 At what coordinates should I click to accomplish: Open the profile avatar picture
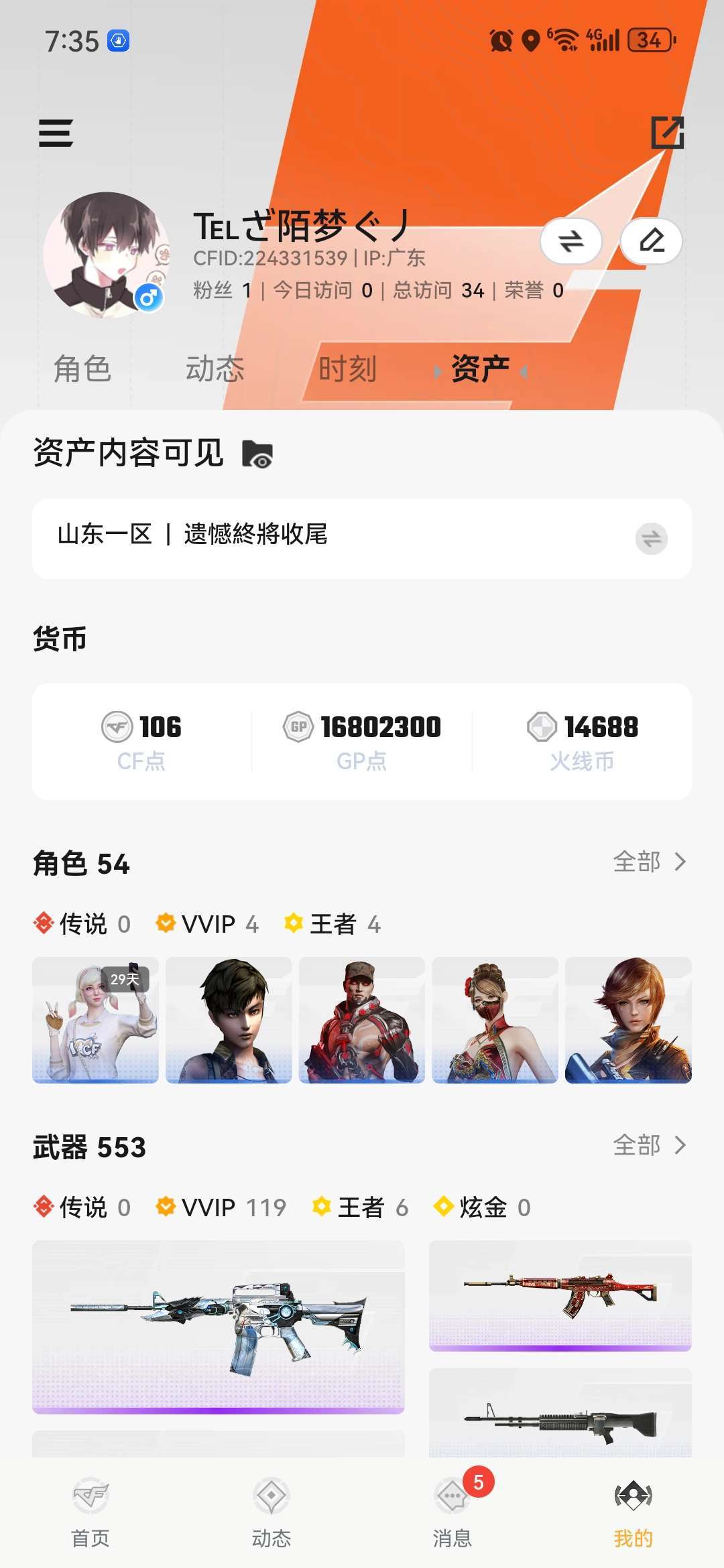tap(105, 255)
